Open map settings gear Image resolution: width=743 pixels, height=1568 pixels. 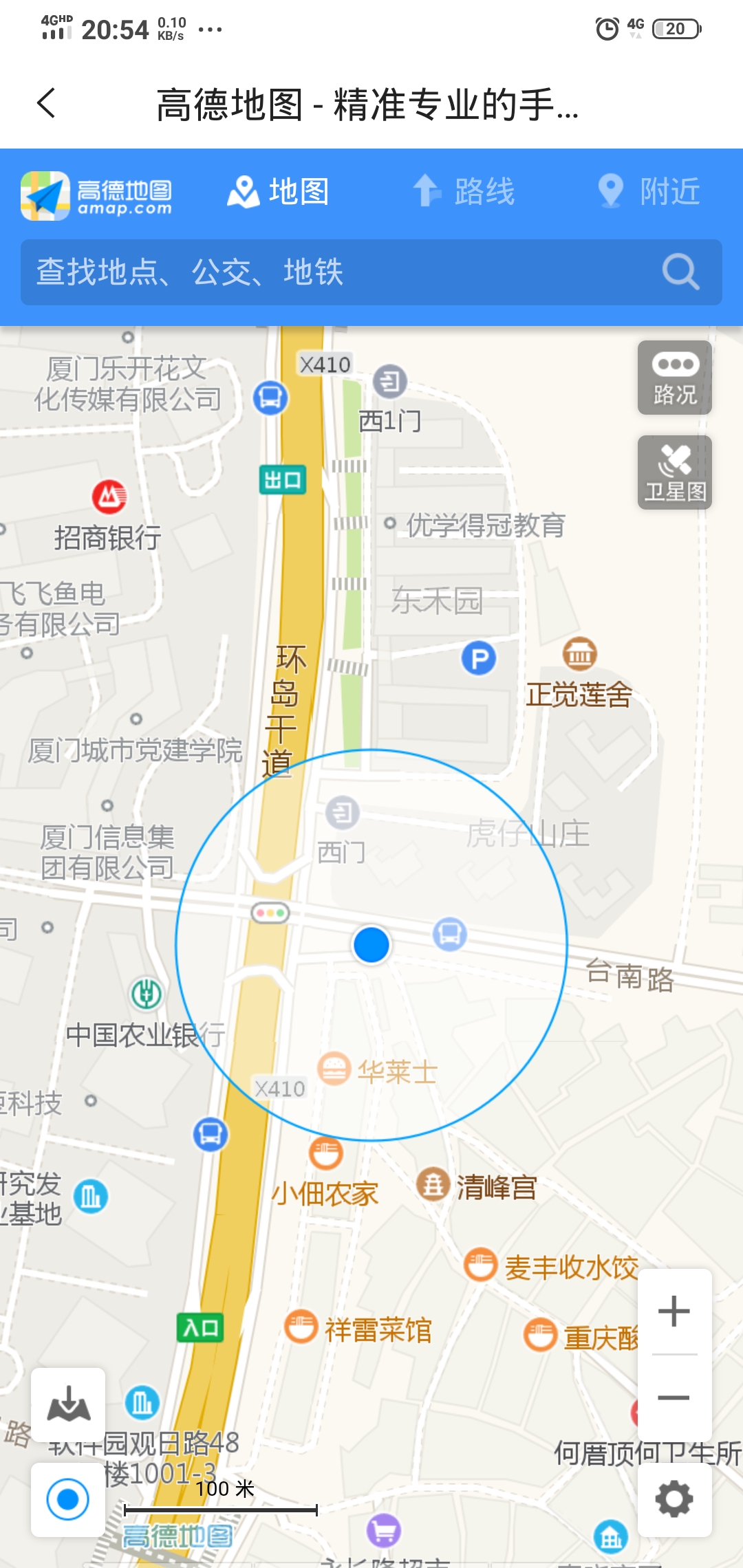[x=674, y=1499]
